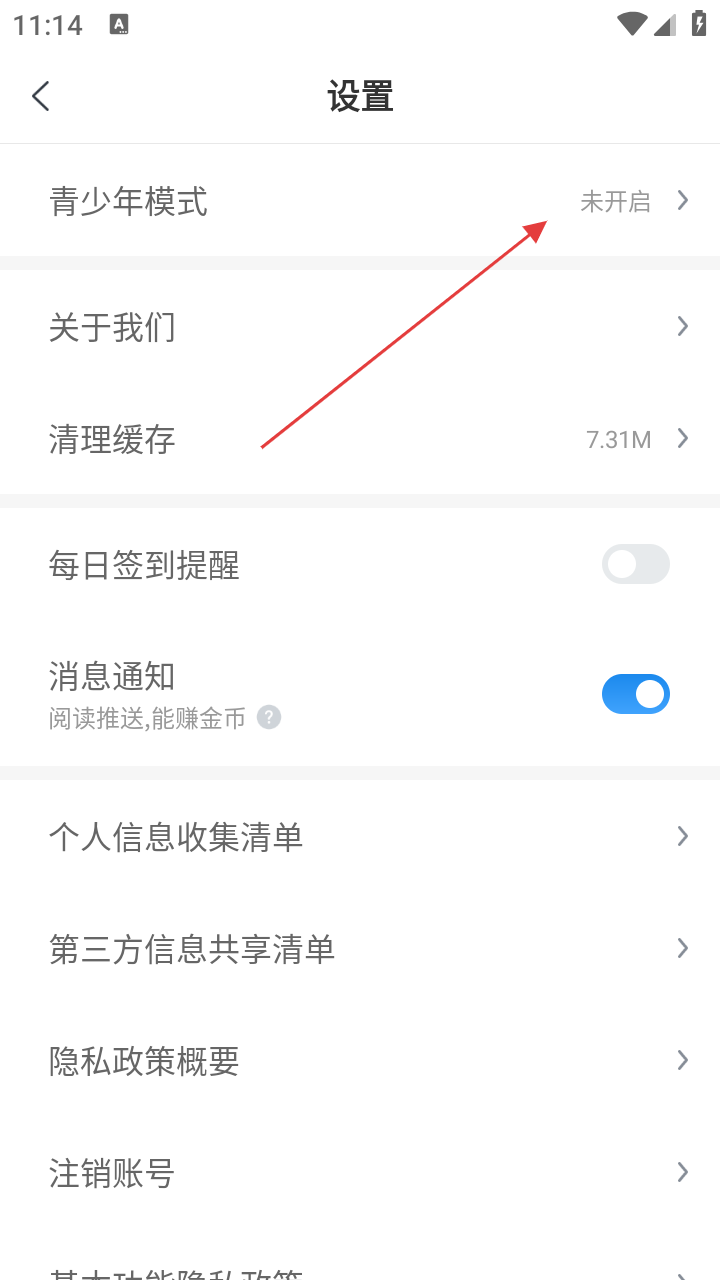Open 青少年模式 settings
Image resolution: width=720 pixels, height=1280 pixels.
pos(360,201)
